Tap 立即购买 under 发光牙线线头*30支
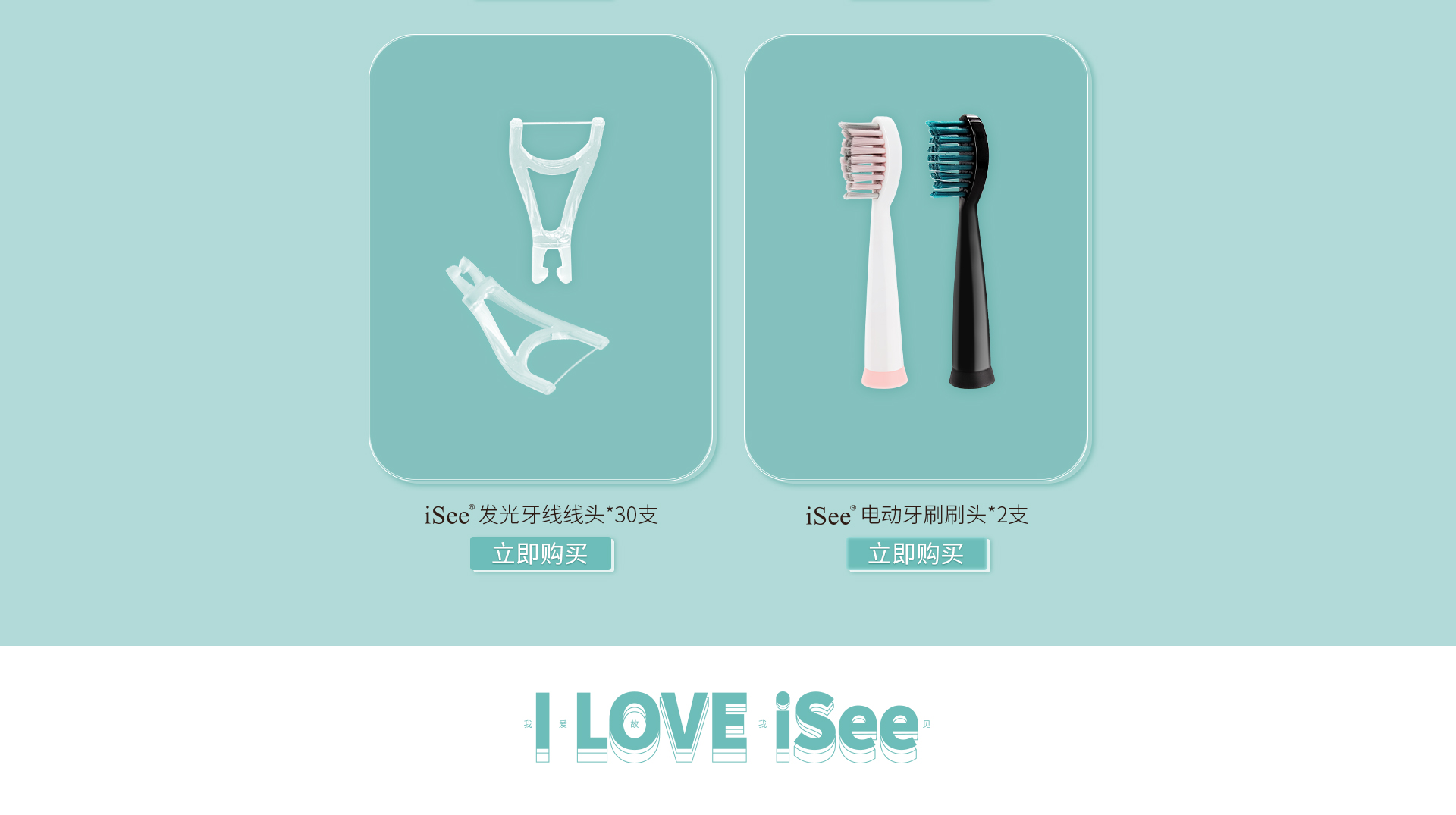Viewport: 1456px width, 815px height. click(541, 554)
